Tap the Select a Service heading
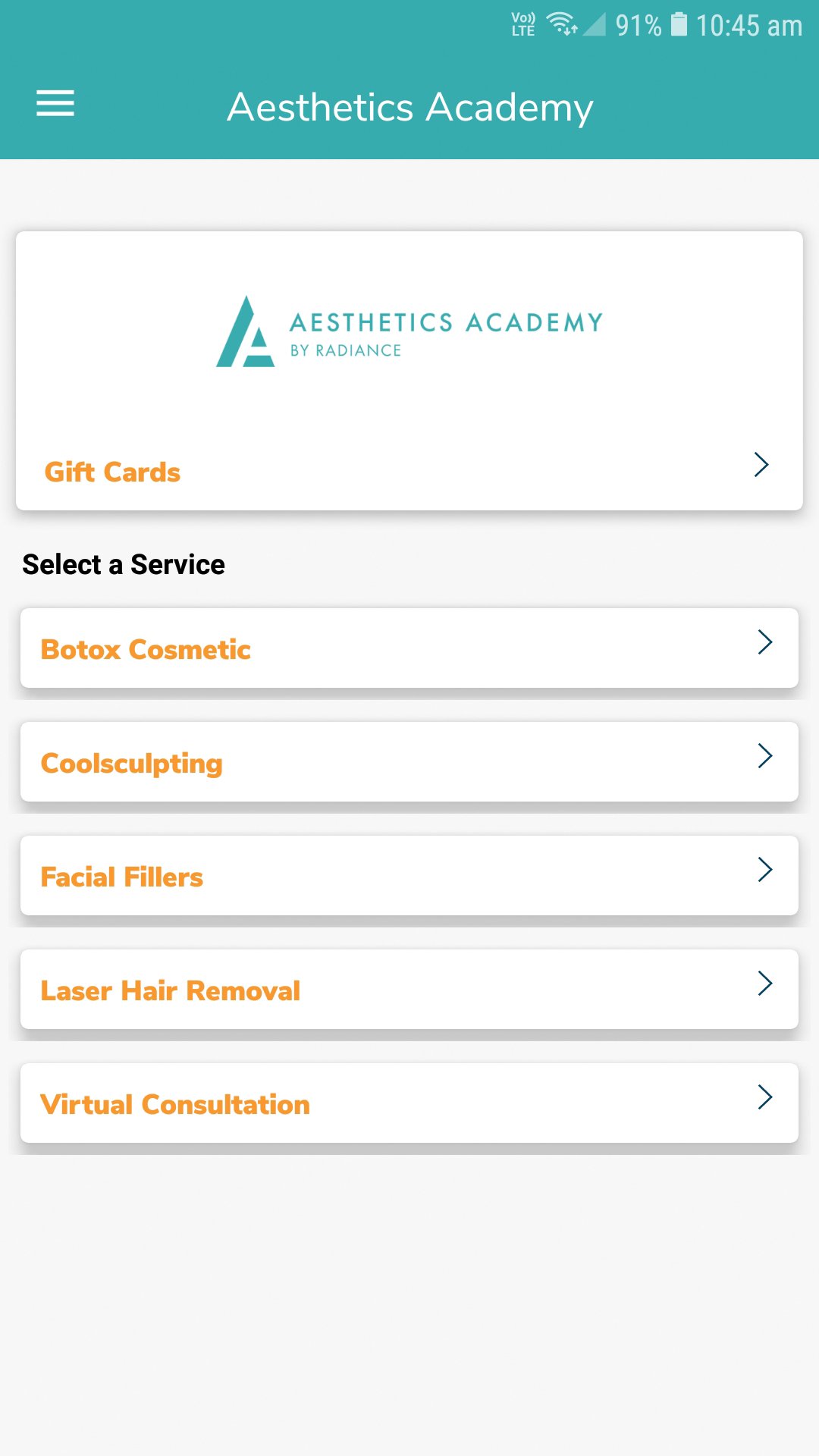Screen dimensions: 819x1456 (124, 563)
